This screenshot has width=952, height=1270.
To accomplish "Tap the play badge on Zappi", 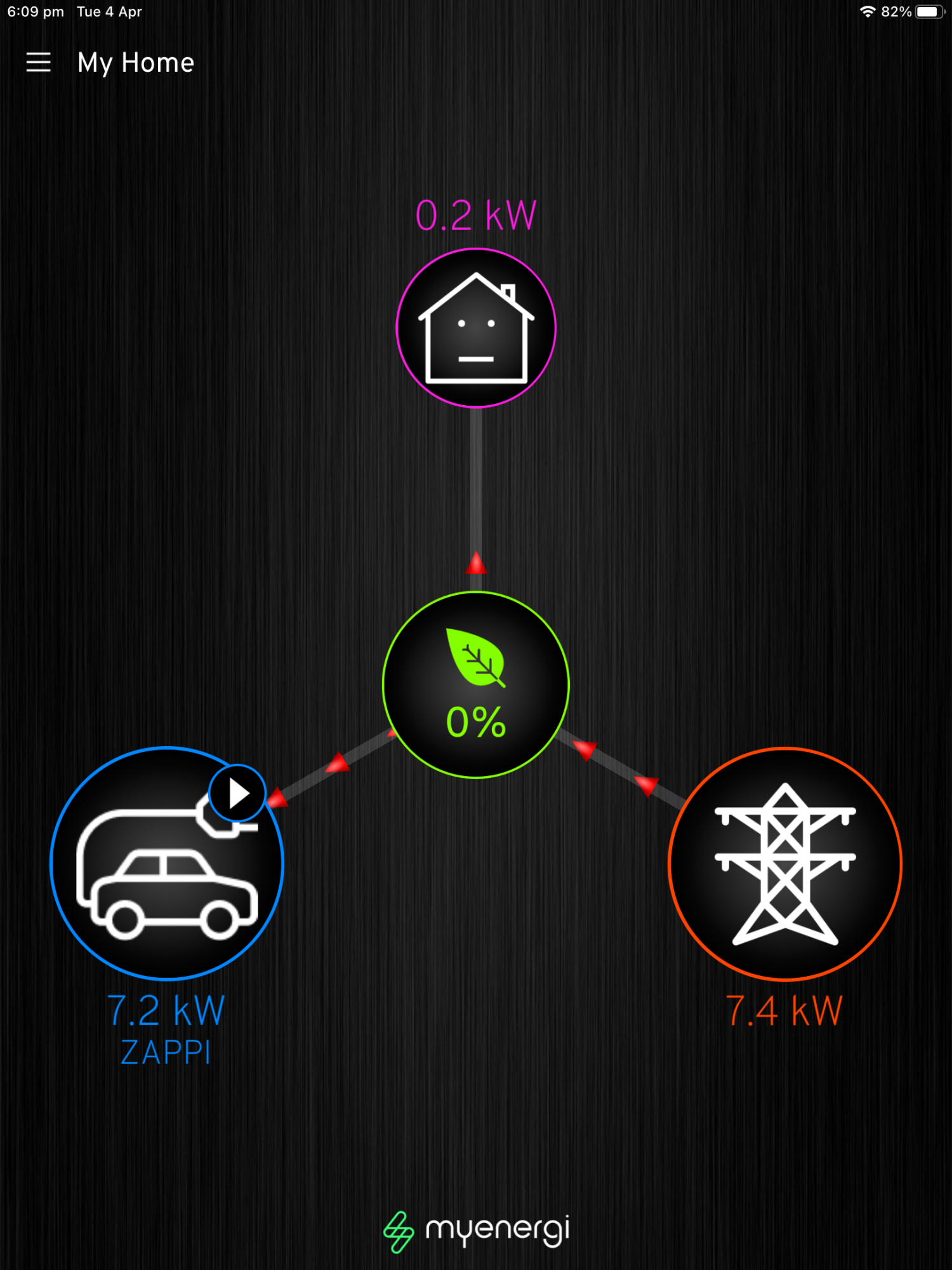I will point(237,793).
